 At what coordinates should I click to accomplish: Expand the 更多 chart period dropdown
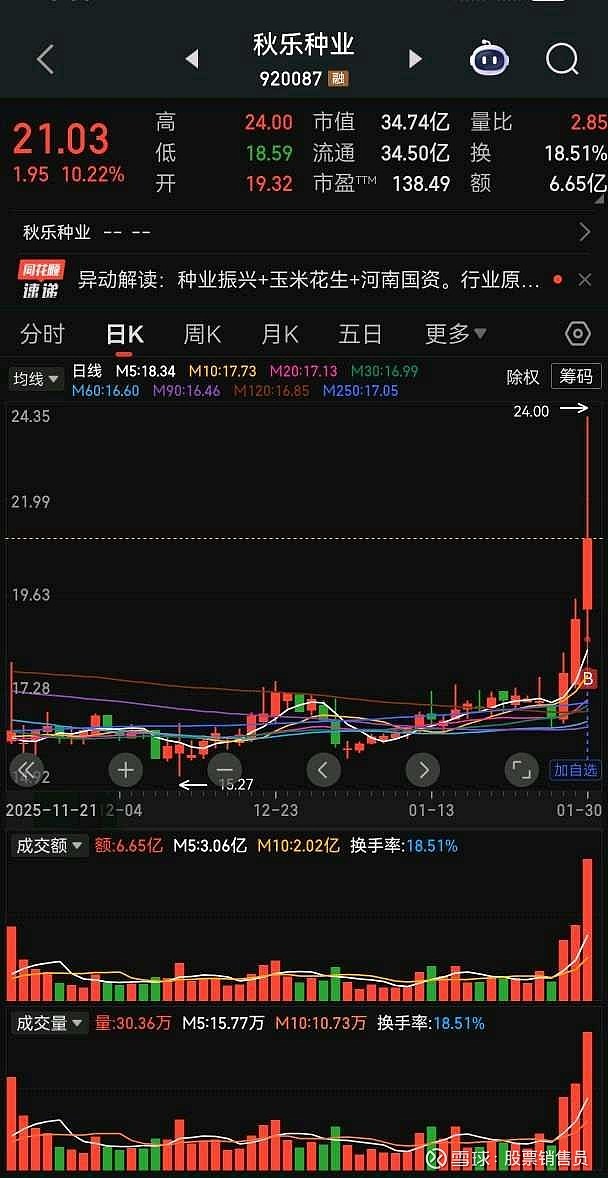coord(455,334)
